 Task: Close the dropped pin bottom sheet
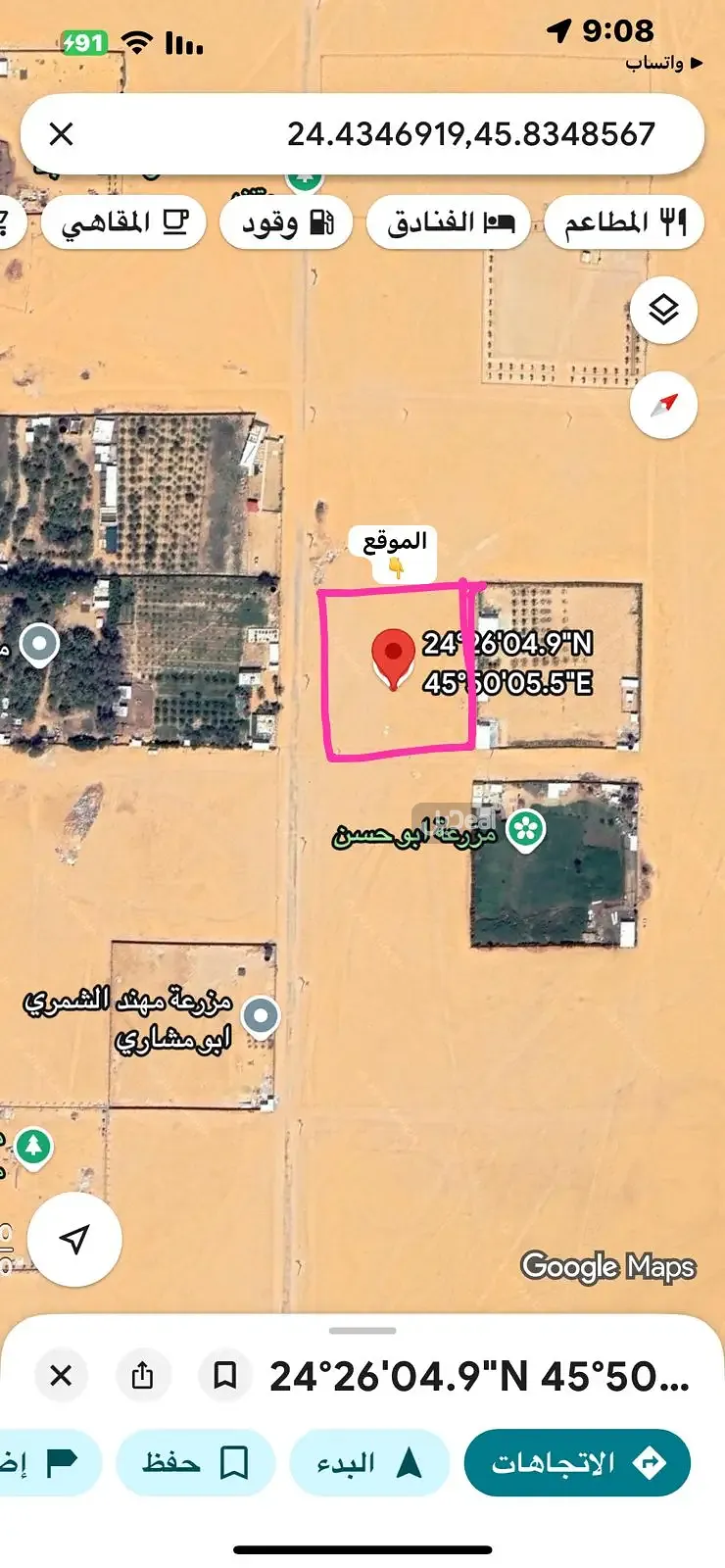(61, 1376)
